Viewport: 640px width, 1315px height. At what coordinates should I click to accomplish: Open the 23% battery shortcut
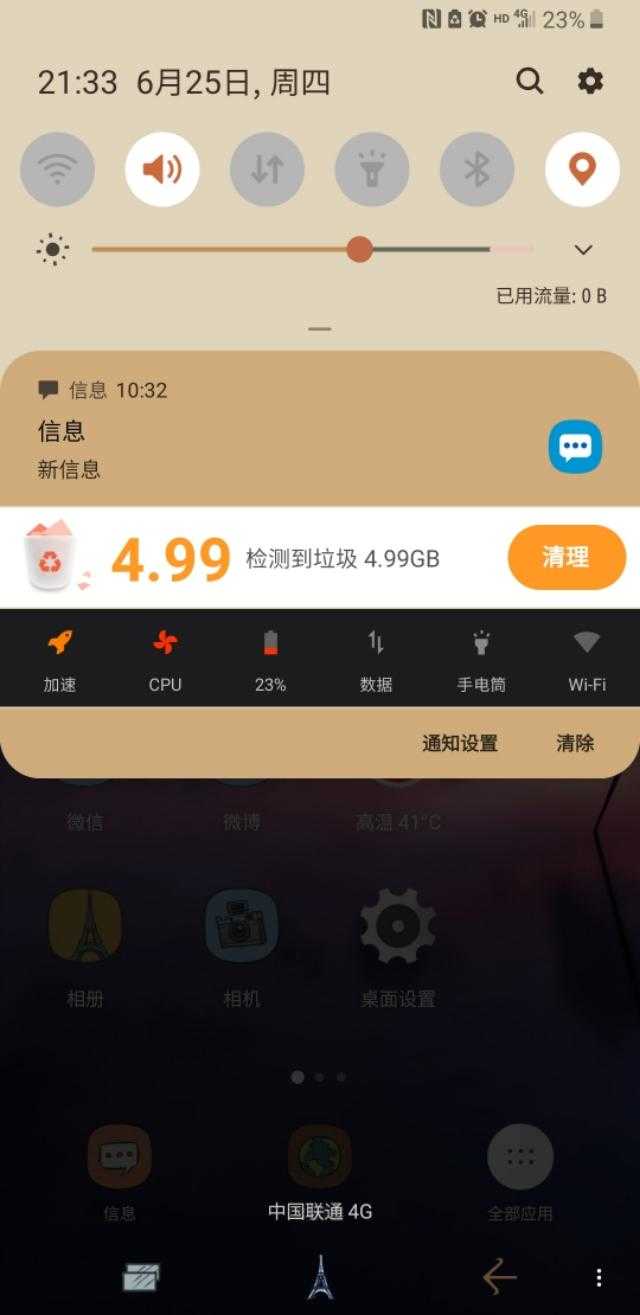pos(270,658)
